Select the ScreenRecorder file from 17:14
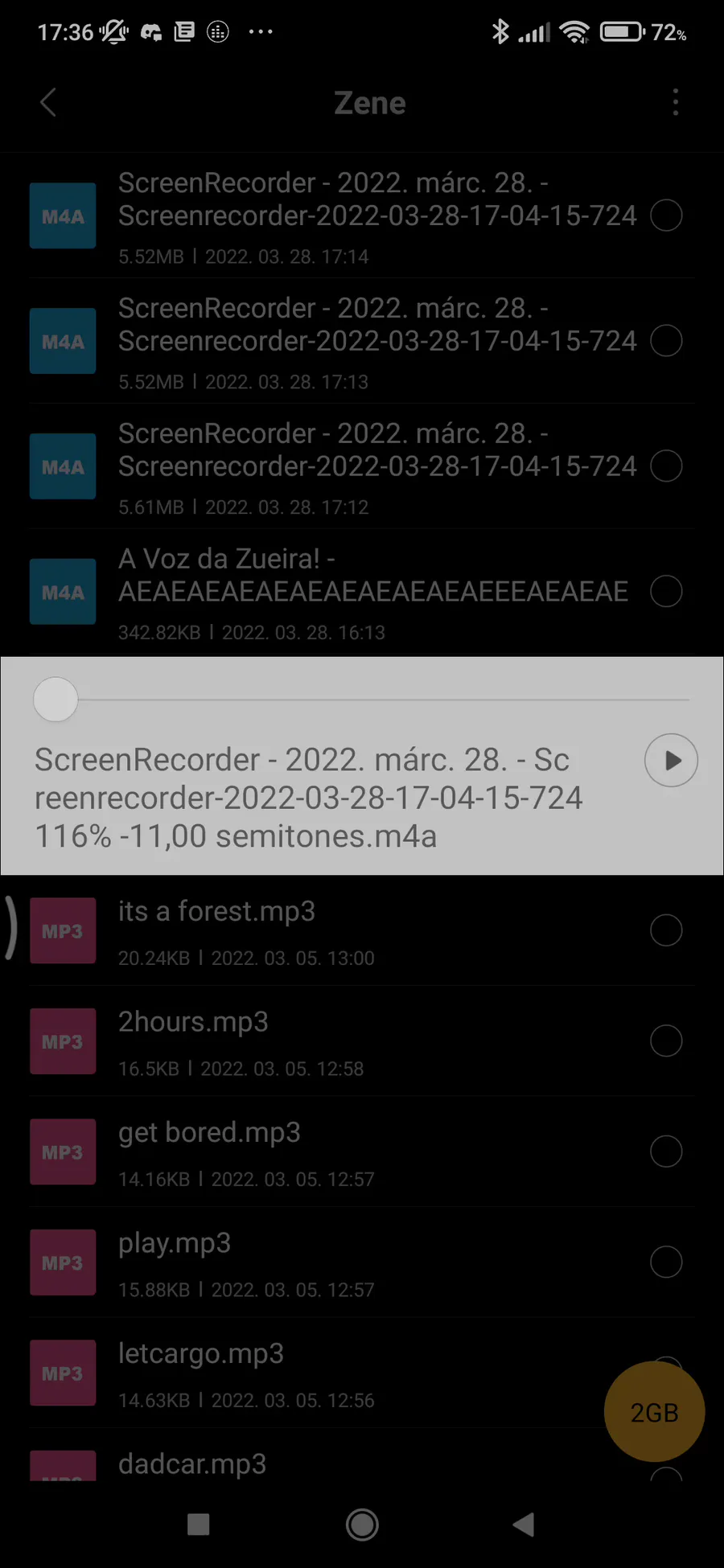Viewport: 724px width, 1568px height. pyautogui.click(x=666, y=215)
